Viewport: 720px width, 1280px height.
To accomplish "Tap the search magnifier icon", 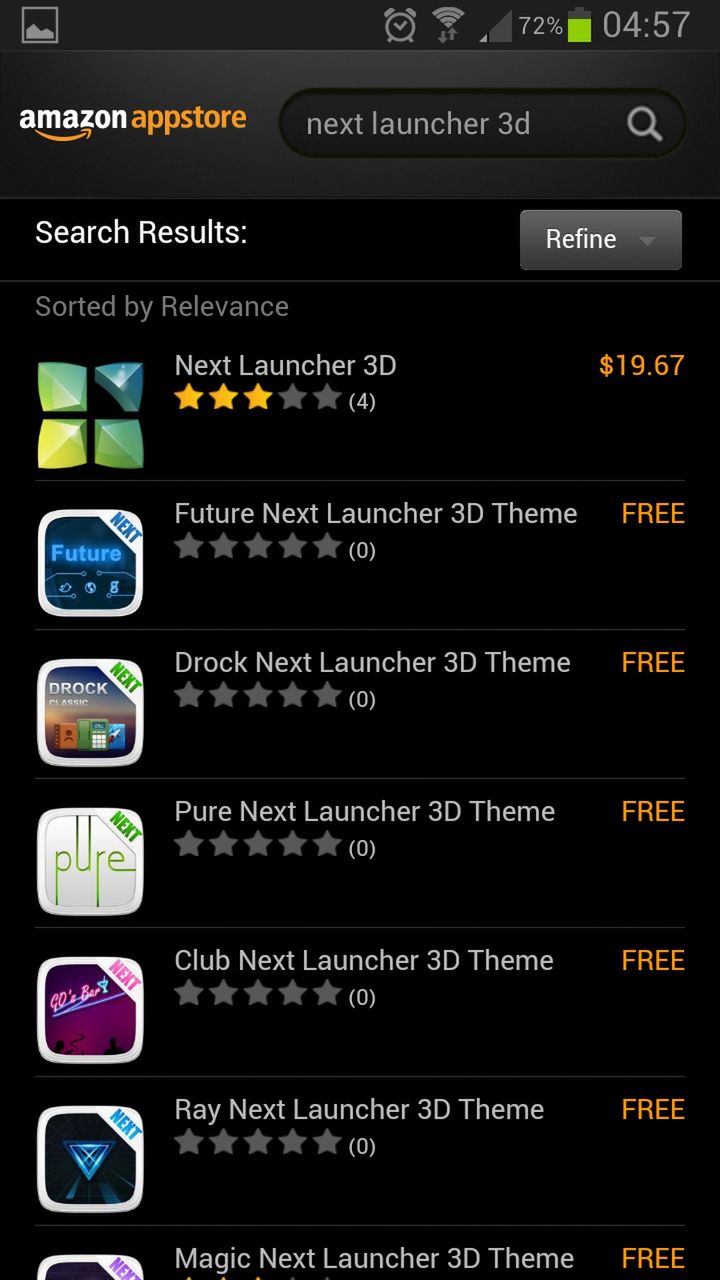I will pos(645,125).
